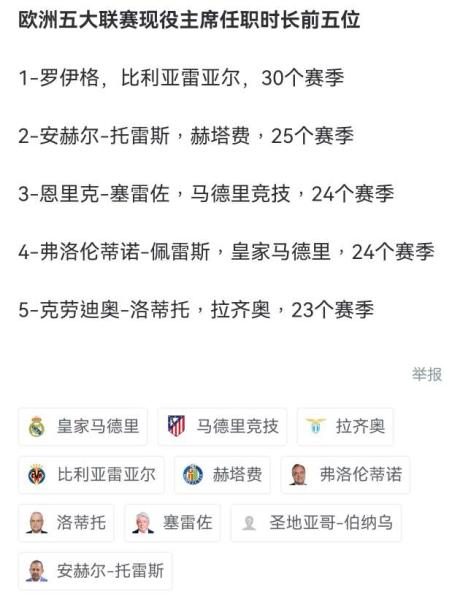This screenshot has height=607, width=460.
Task: Open the 马德里竞技 team tag
Action: pos(222,427)
